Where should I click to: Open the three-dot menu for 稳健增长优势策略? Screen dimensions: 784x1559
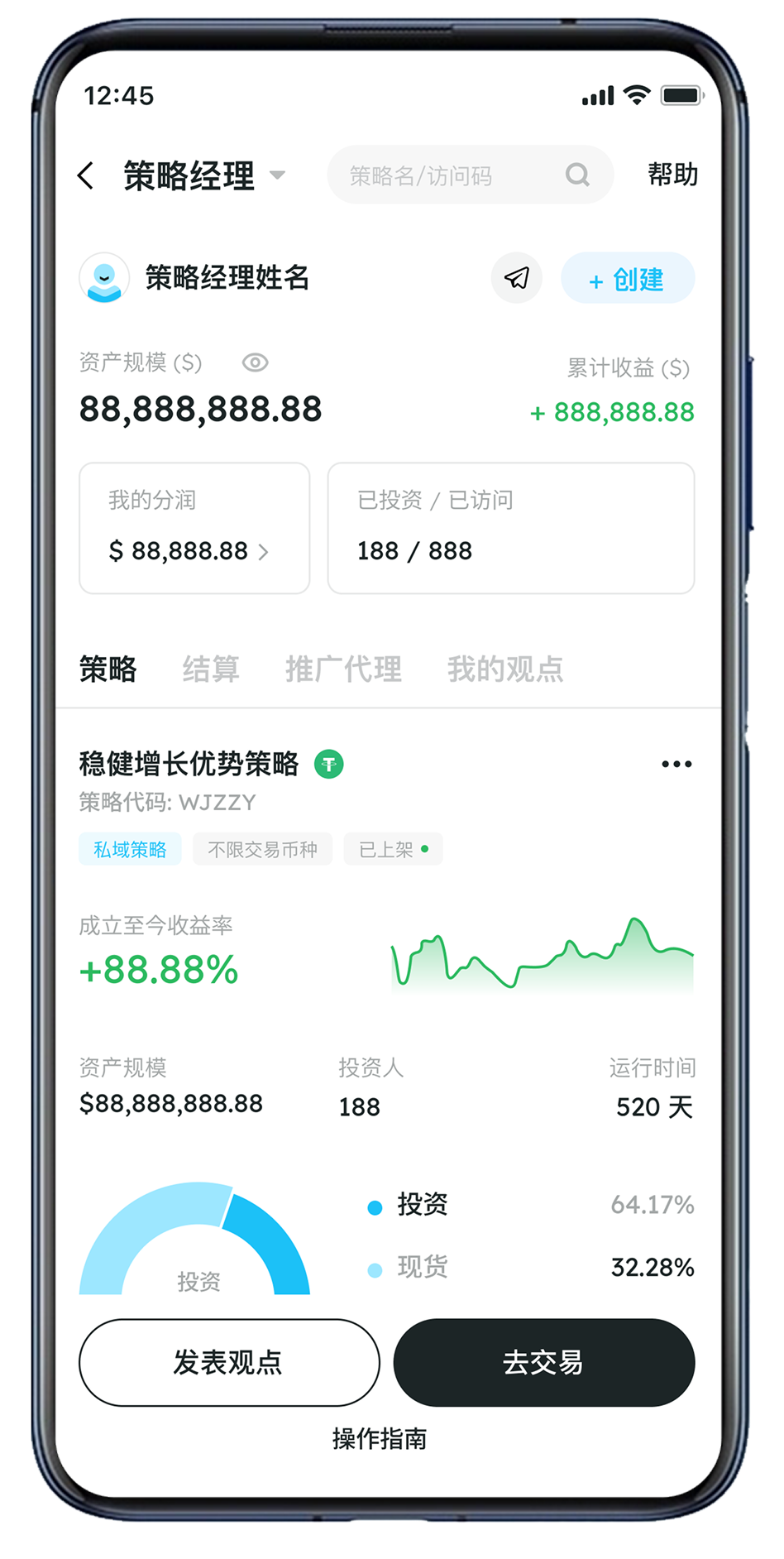point(676,764)
